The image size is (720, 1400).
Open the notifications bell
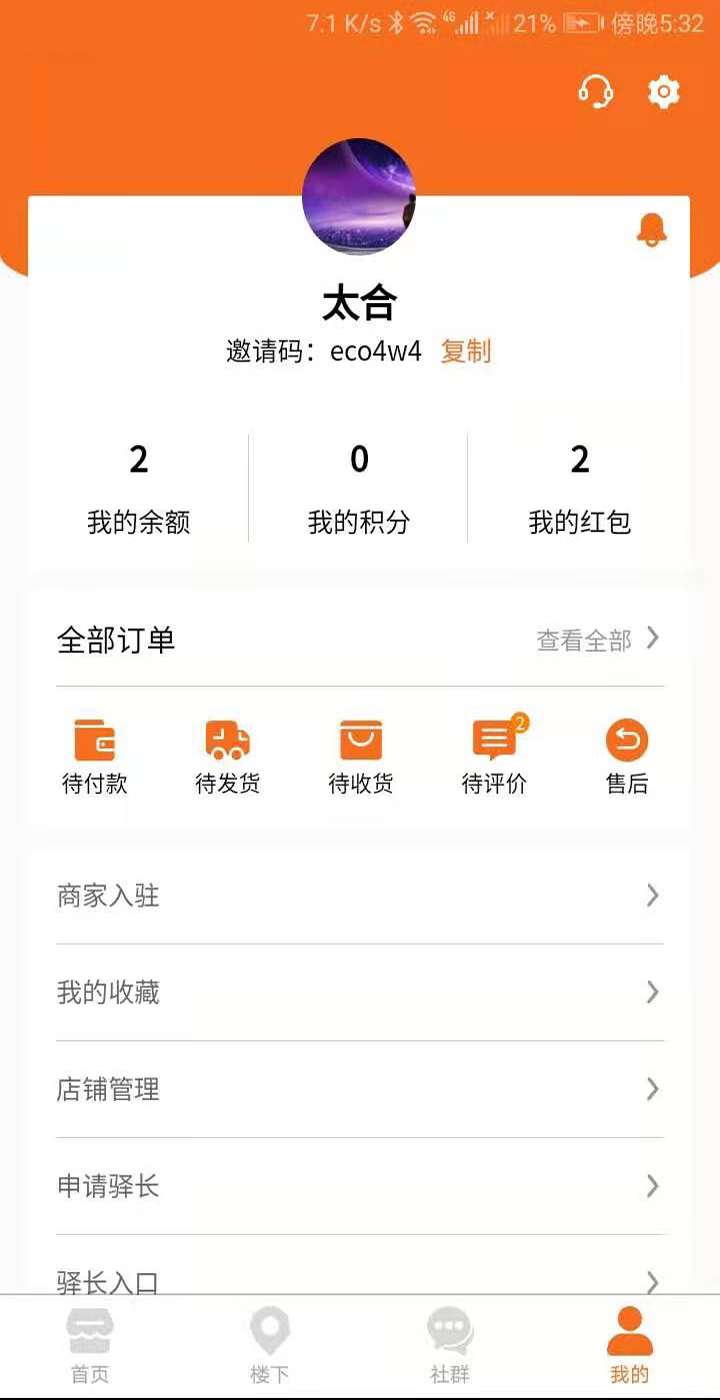[x=652, y=230]
